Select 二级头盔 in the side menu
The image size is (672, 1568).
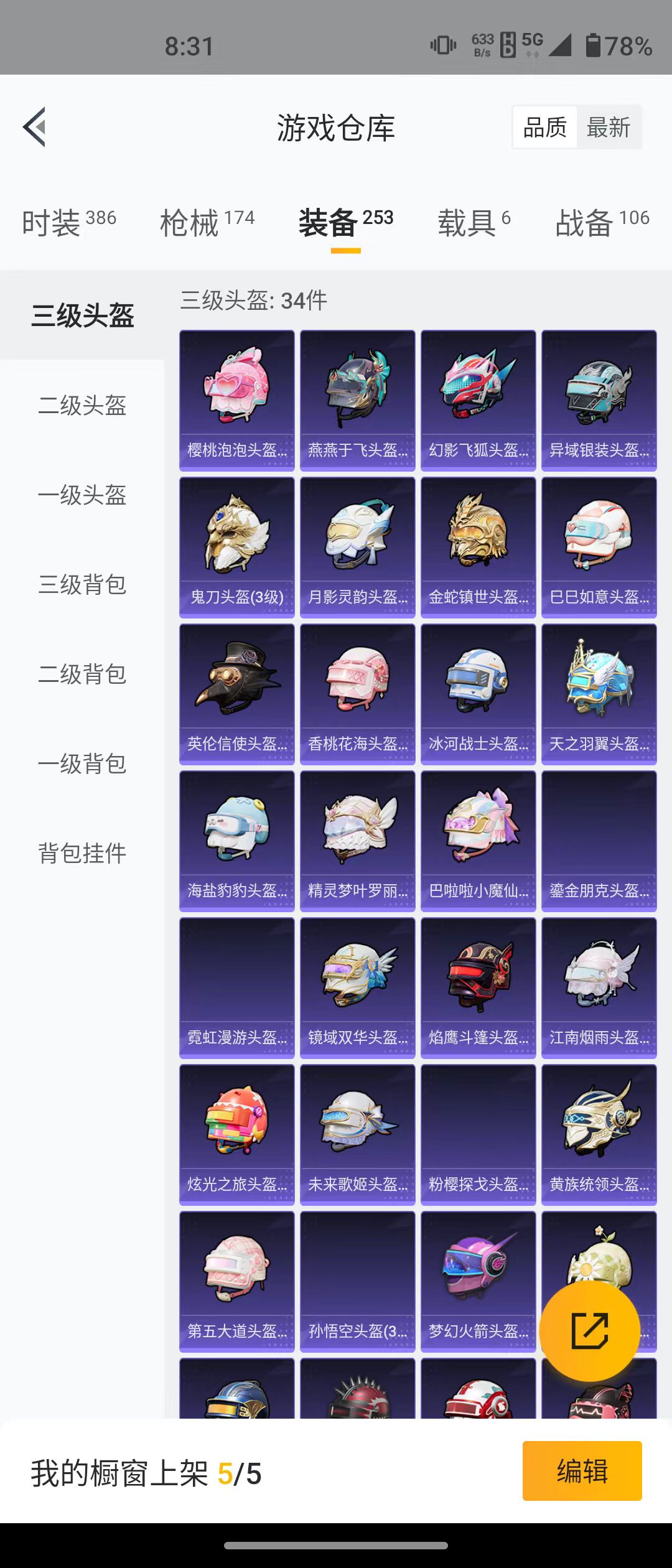point(82,406)
